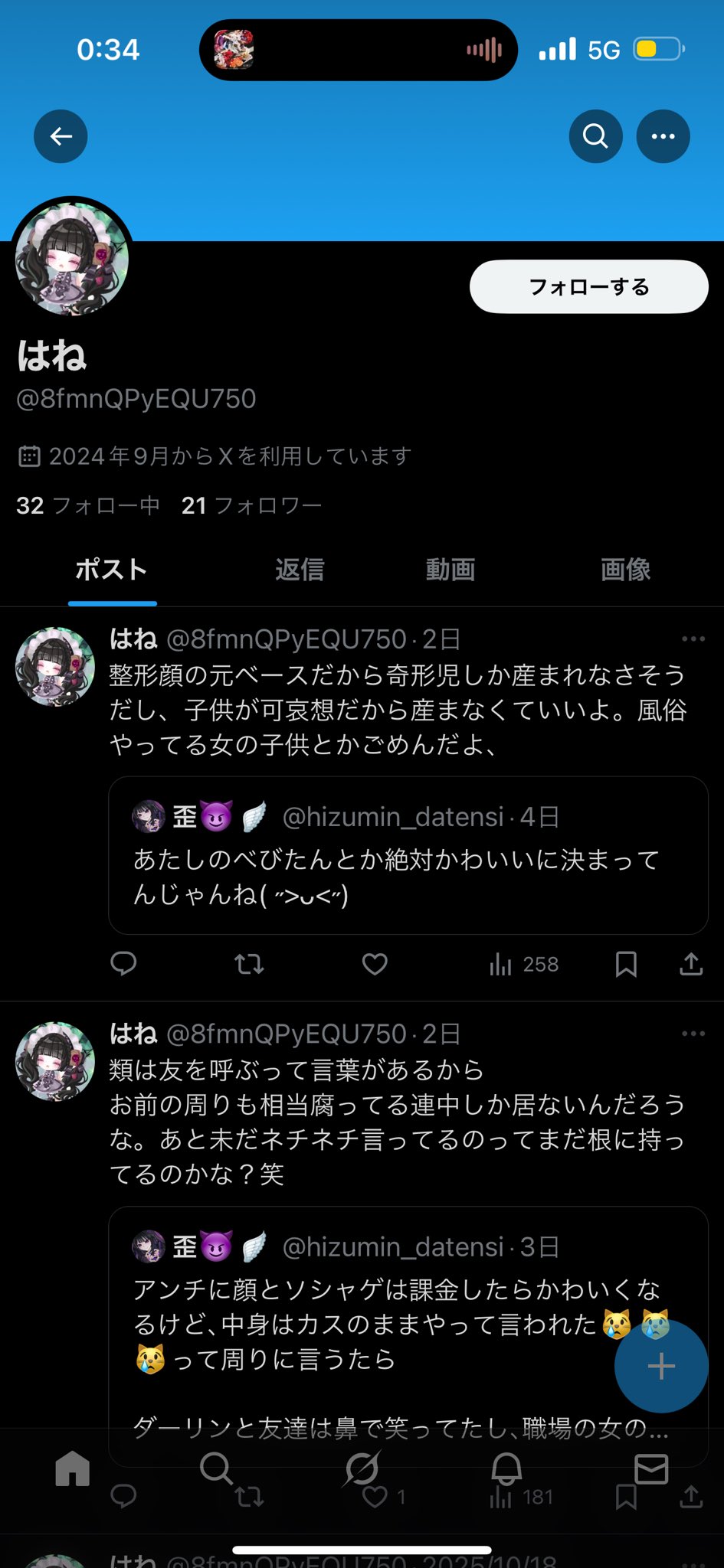Open the notifications bell tab

506,1468
